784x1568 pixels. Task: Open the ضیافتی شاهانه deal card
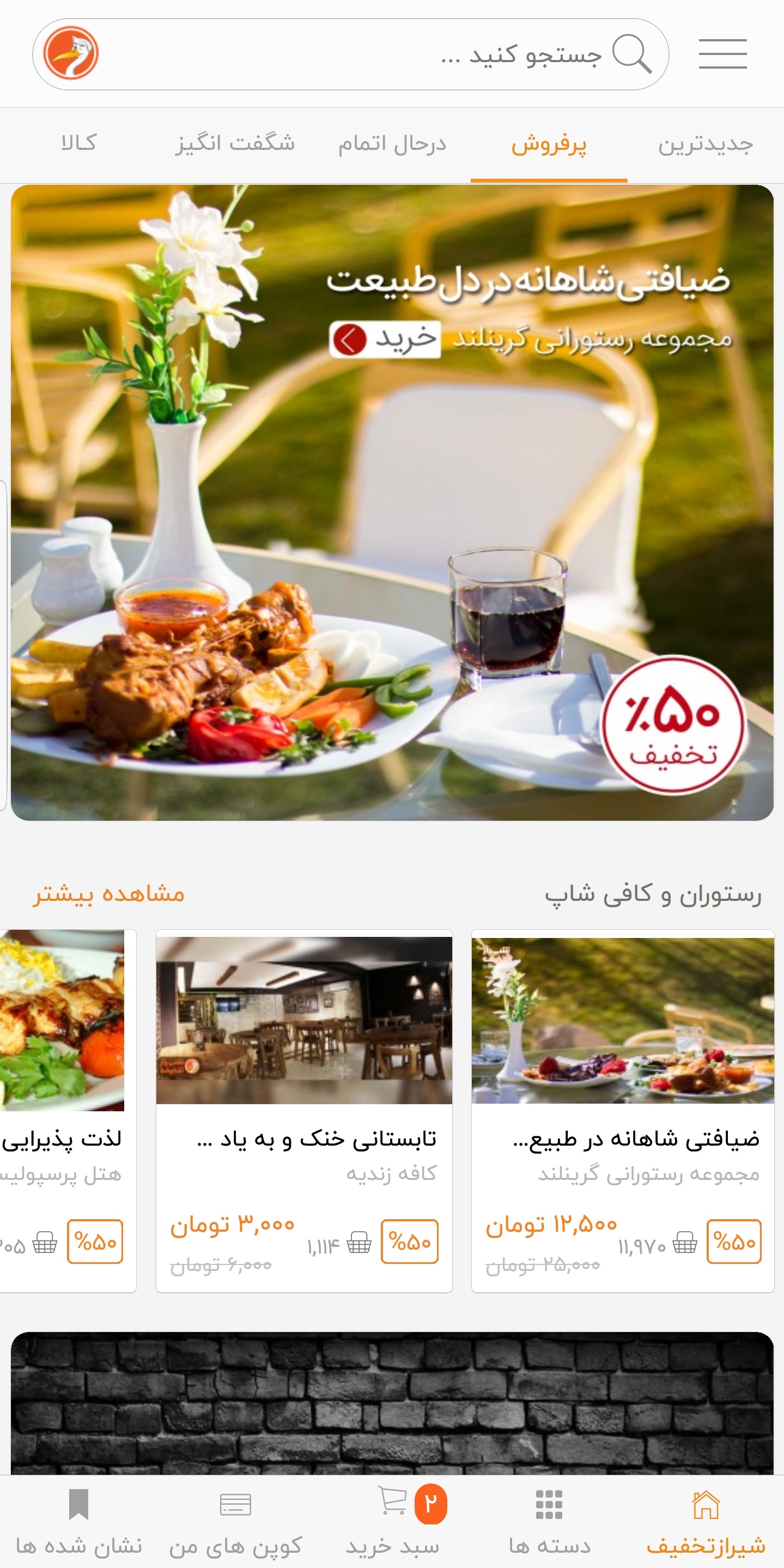click(x=622, y=1108)
